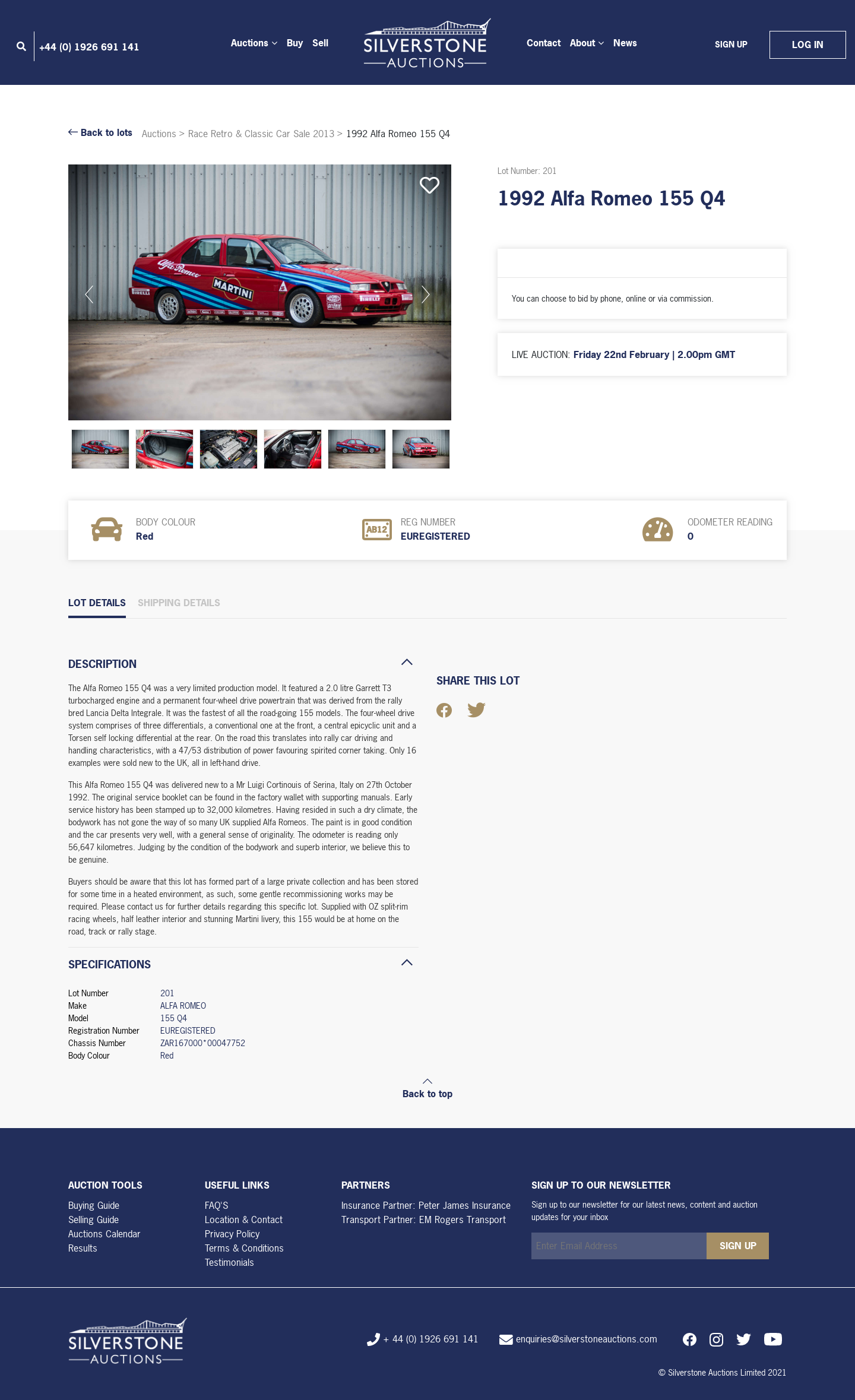Show the previous car photo
855x1400 pixels.
[x=90, y=294]
